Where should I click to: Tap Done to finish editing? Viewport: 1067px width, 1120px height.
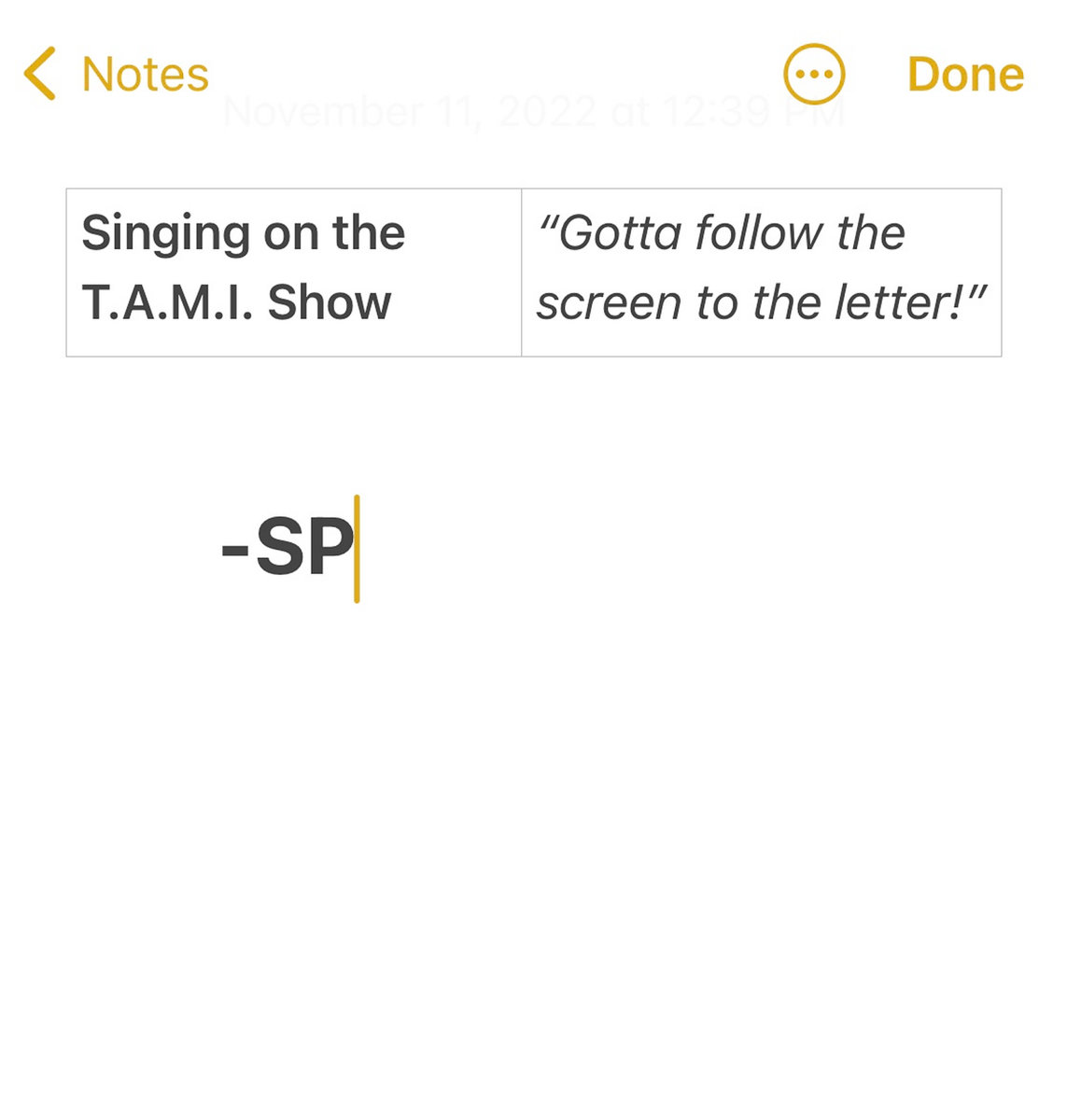965,74
